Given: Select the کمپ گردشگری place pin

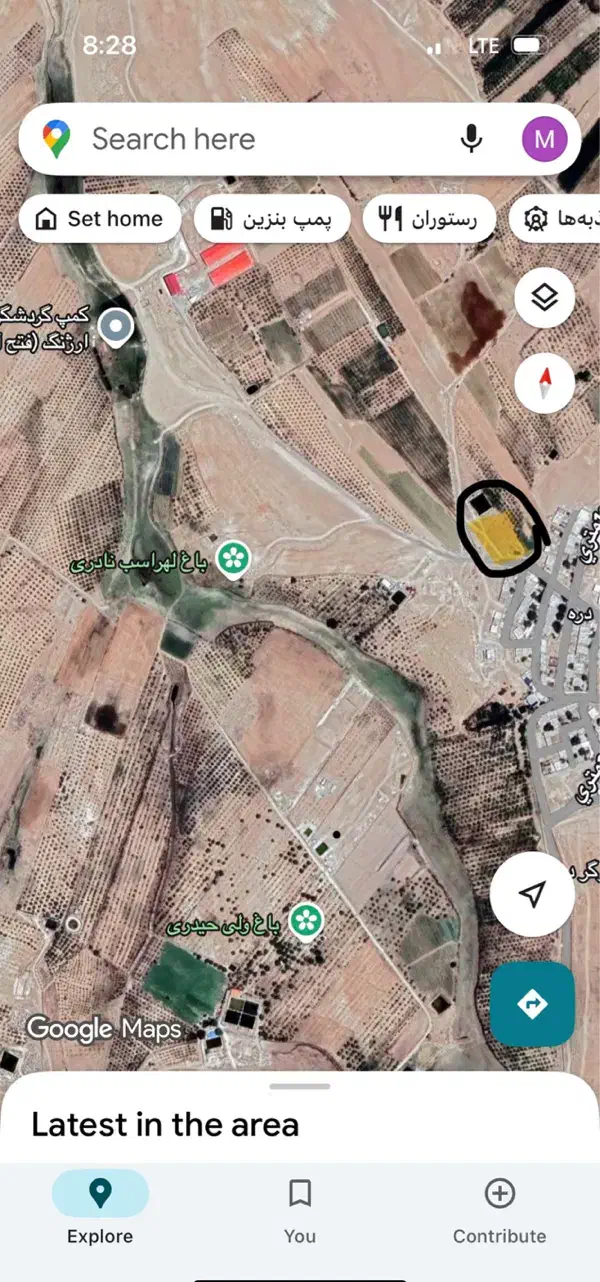Looking at the screenshot, I should coord(118,326).
